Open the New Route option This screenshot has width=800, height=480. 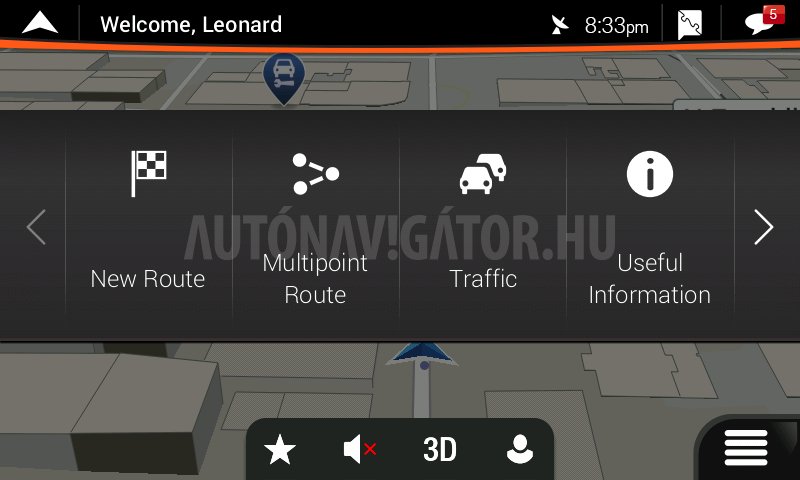148,225
